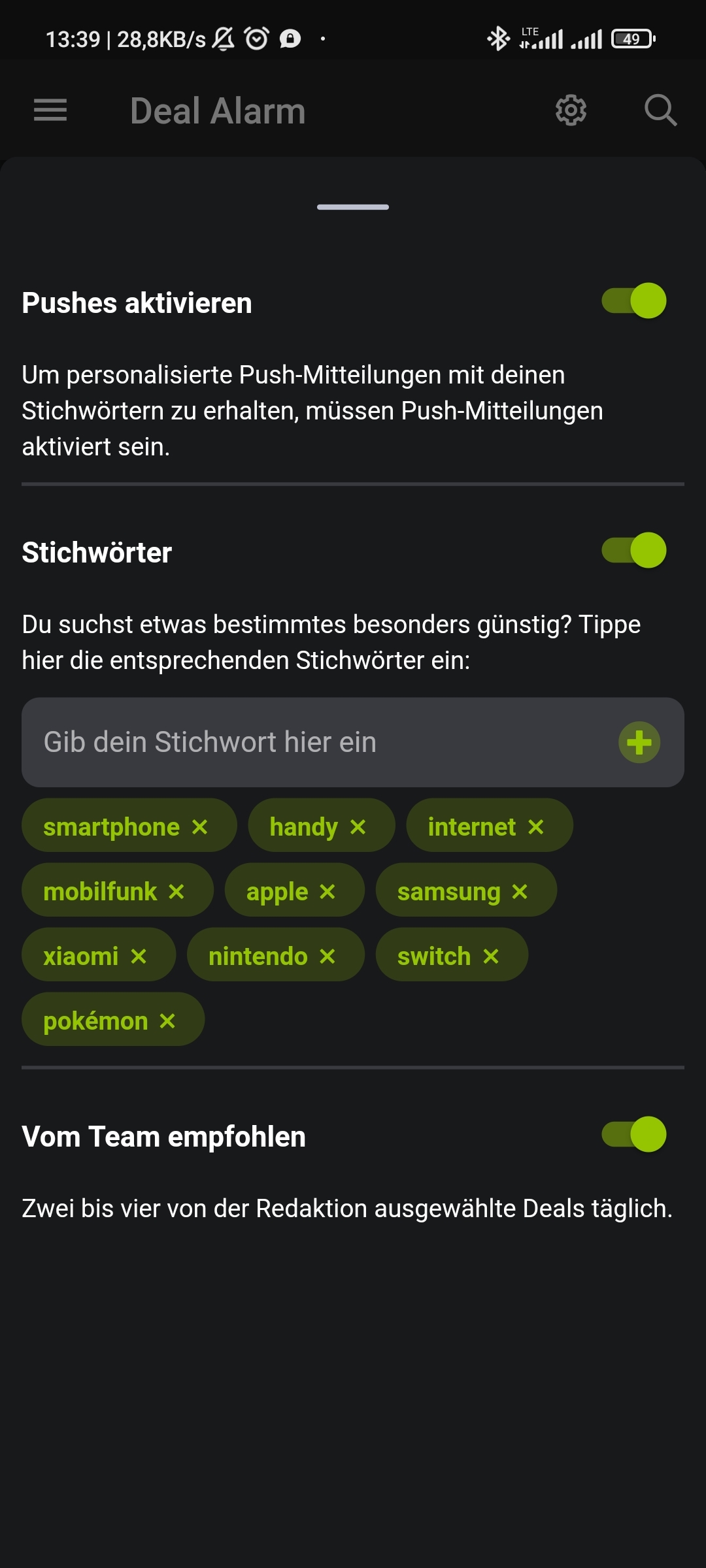Delete the nintendo chip
The width and height of the screenshot is (706, 1568).
pyautogui.click(x=328, y=956)
